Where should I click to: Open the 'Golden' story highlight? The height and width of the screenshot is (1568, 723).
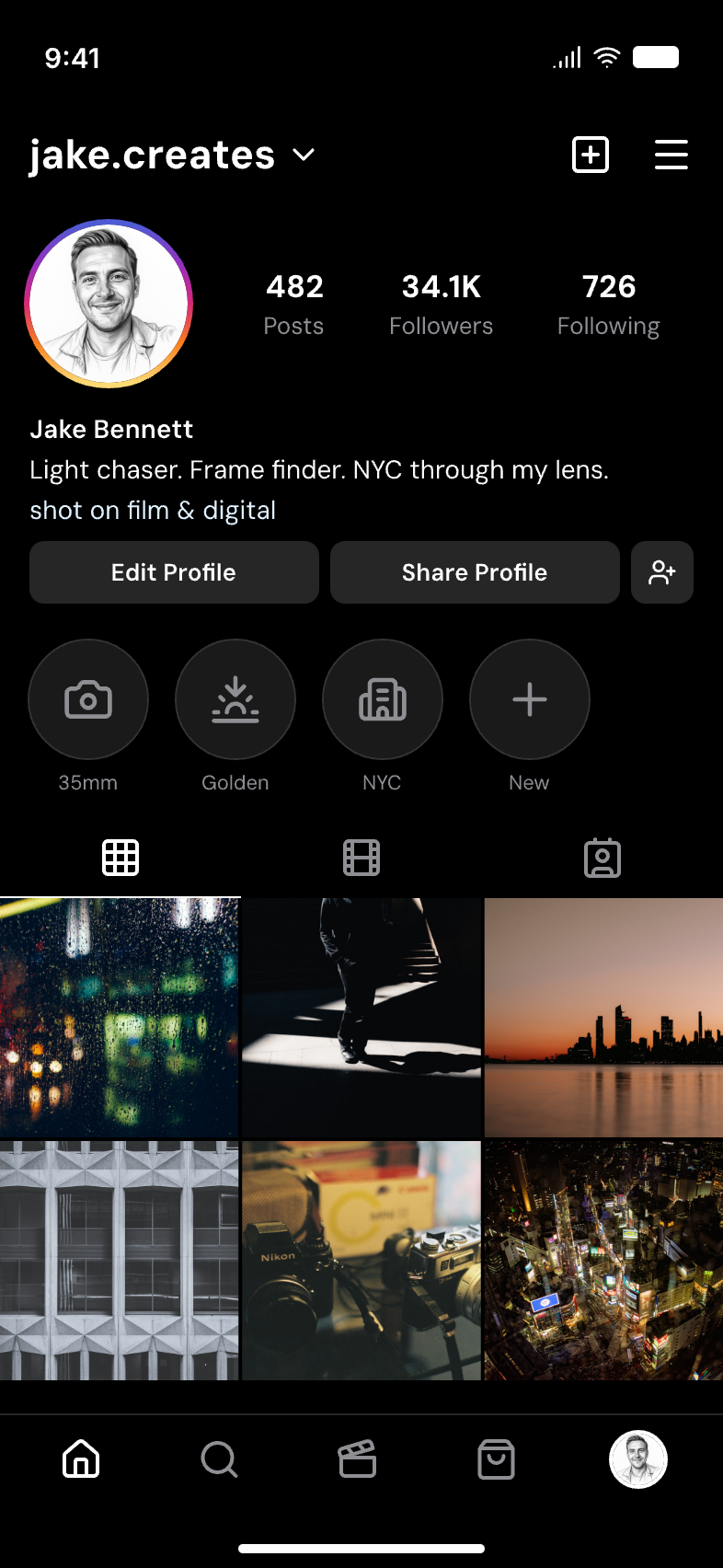point(235,699)
